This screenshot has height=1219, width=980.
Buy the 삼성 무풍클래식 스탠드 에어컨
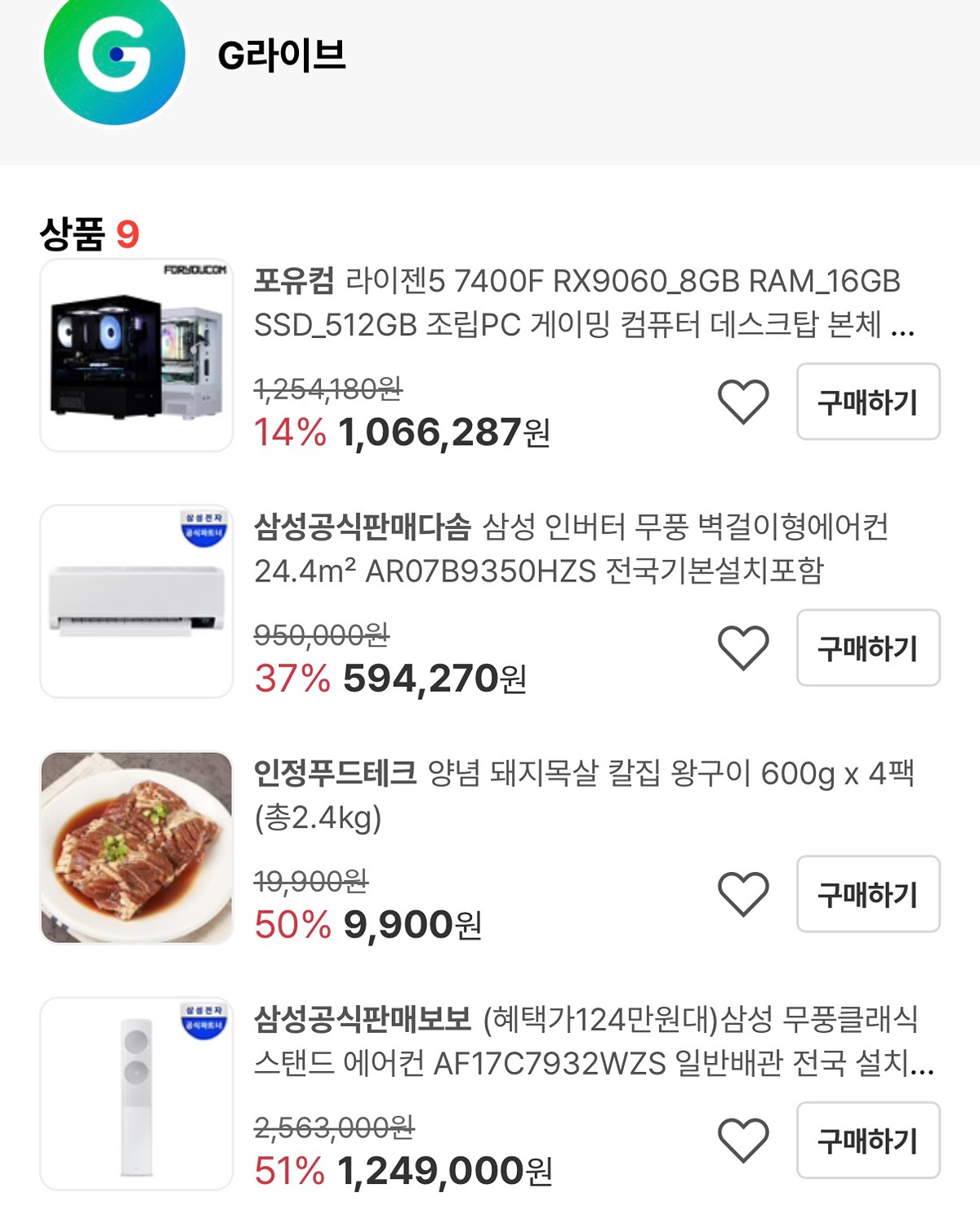868,1140
